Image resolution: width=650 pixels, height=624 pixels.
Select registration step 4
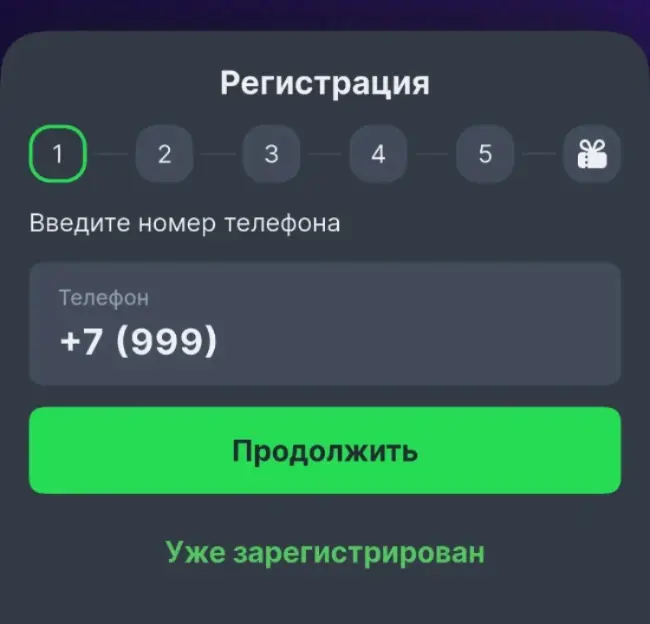click(x=378, y=154)
